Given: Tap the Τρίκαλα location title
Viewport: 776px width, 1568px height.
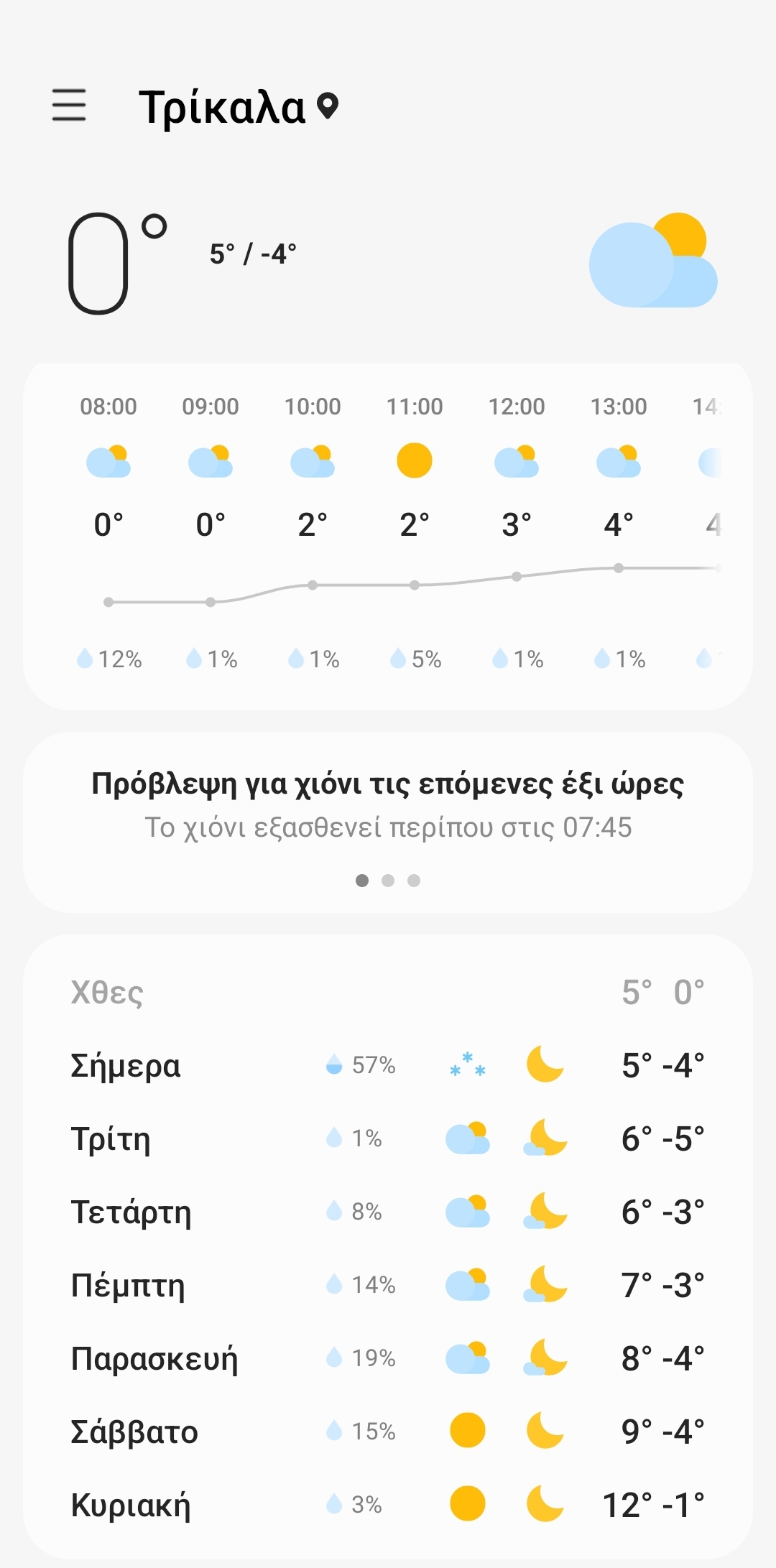Looking at the screenshot, I should click(x=223, y=108).
